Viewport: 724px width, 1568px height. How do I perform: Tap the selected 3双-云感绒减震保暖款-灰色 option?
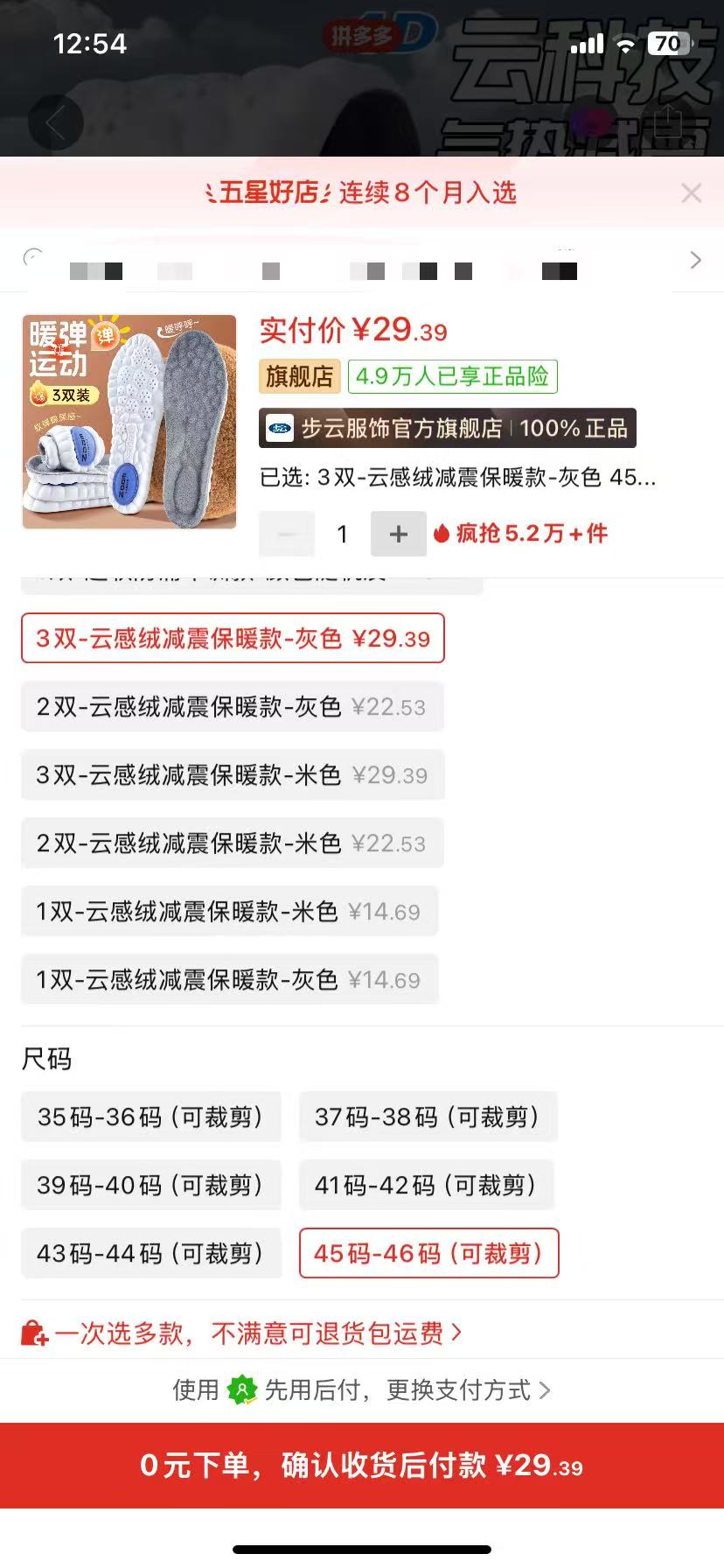232,639
